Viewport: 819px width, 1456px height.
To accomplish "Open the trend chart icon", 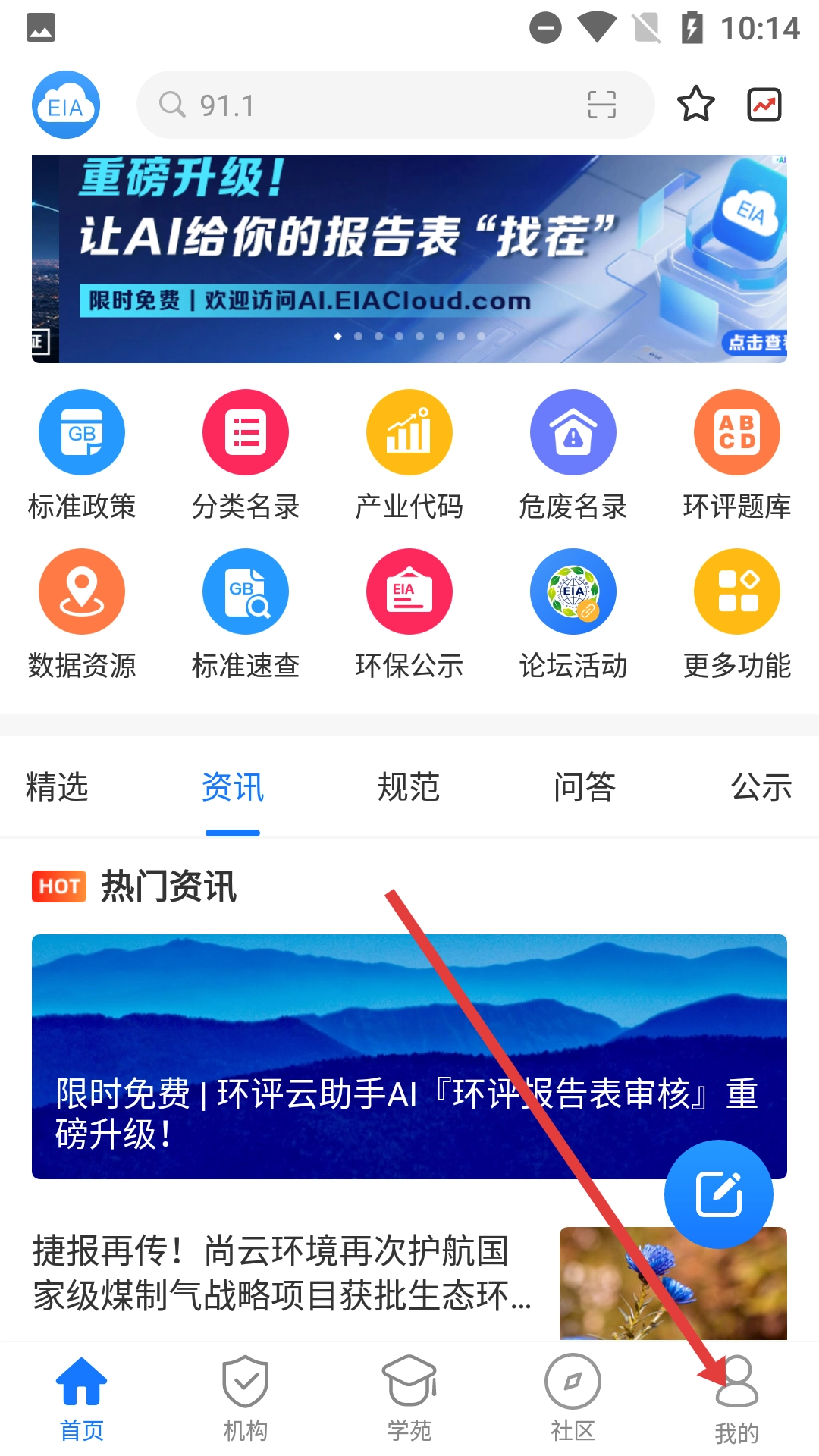I will click(x=764, y=105).
